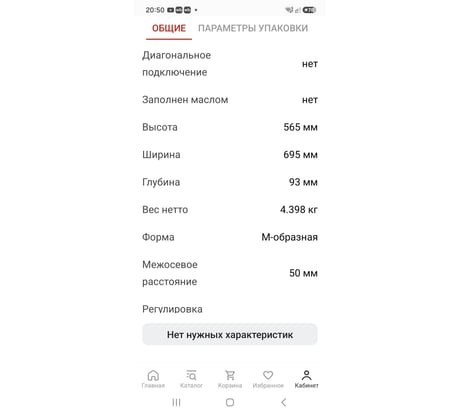The width and height of the screenshot is (461, 415).
Task: Select the ОБЩИЕ tab
Action: pos(169,28)
